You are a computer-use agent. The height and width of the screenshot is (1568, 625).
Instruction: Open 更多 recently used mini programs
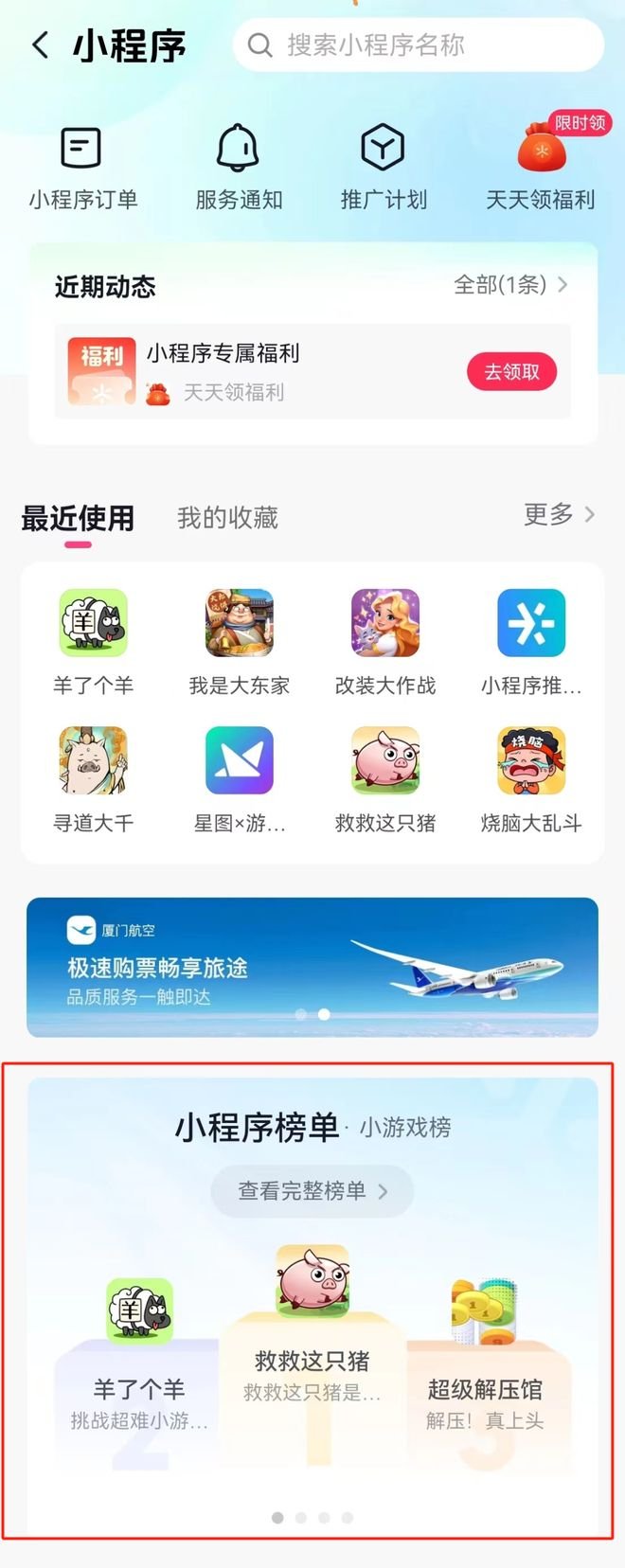[559, 514]
